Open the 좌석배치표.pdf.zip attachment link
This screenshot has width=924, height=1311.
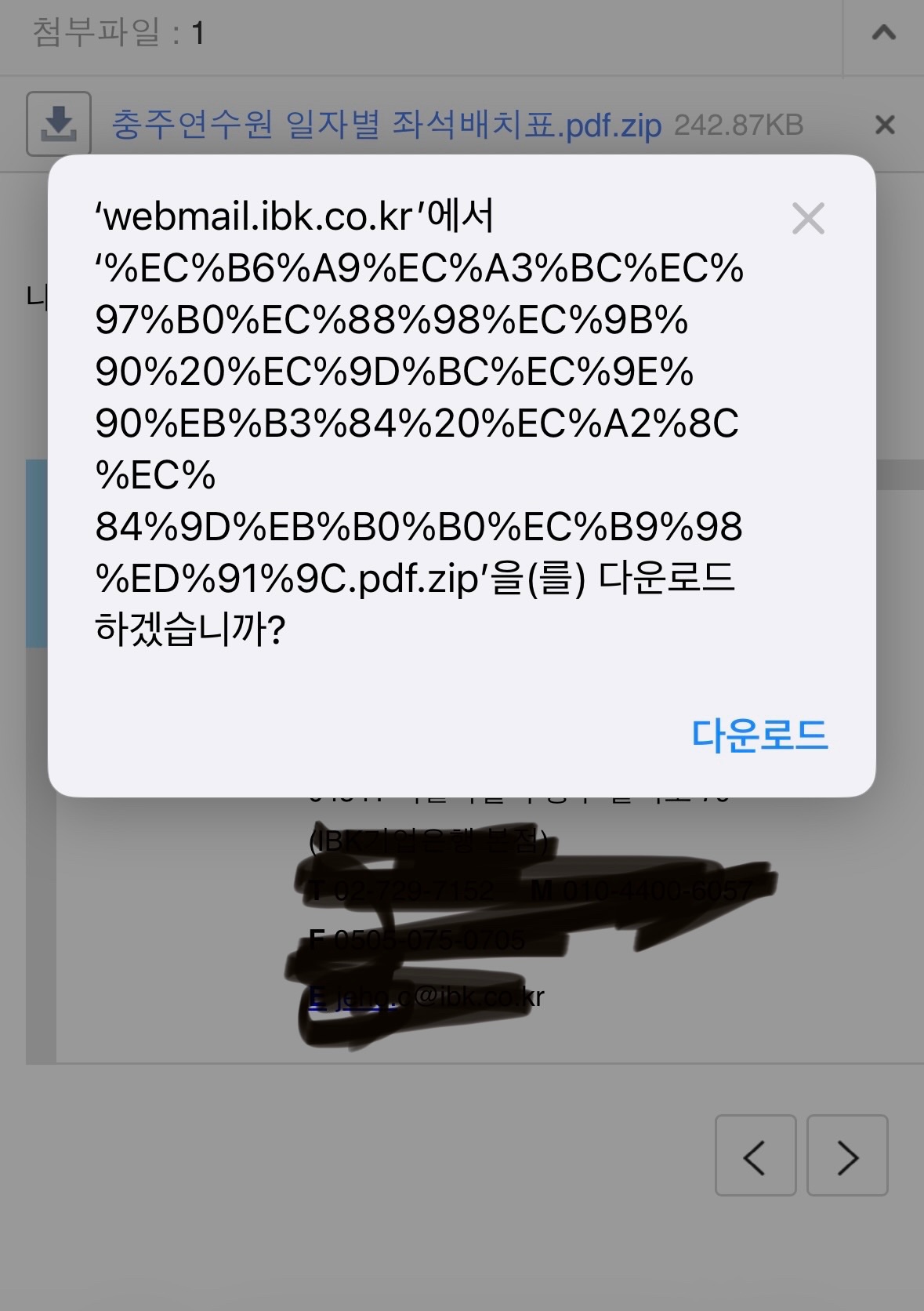(x=386, y=125)
